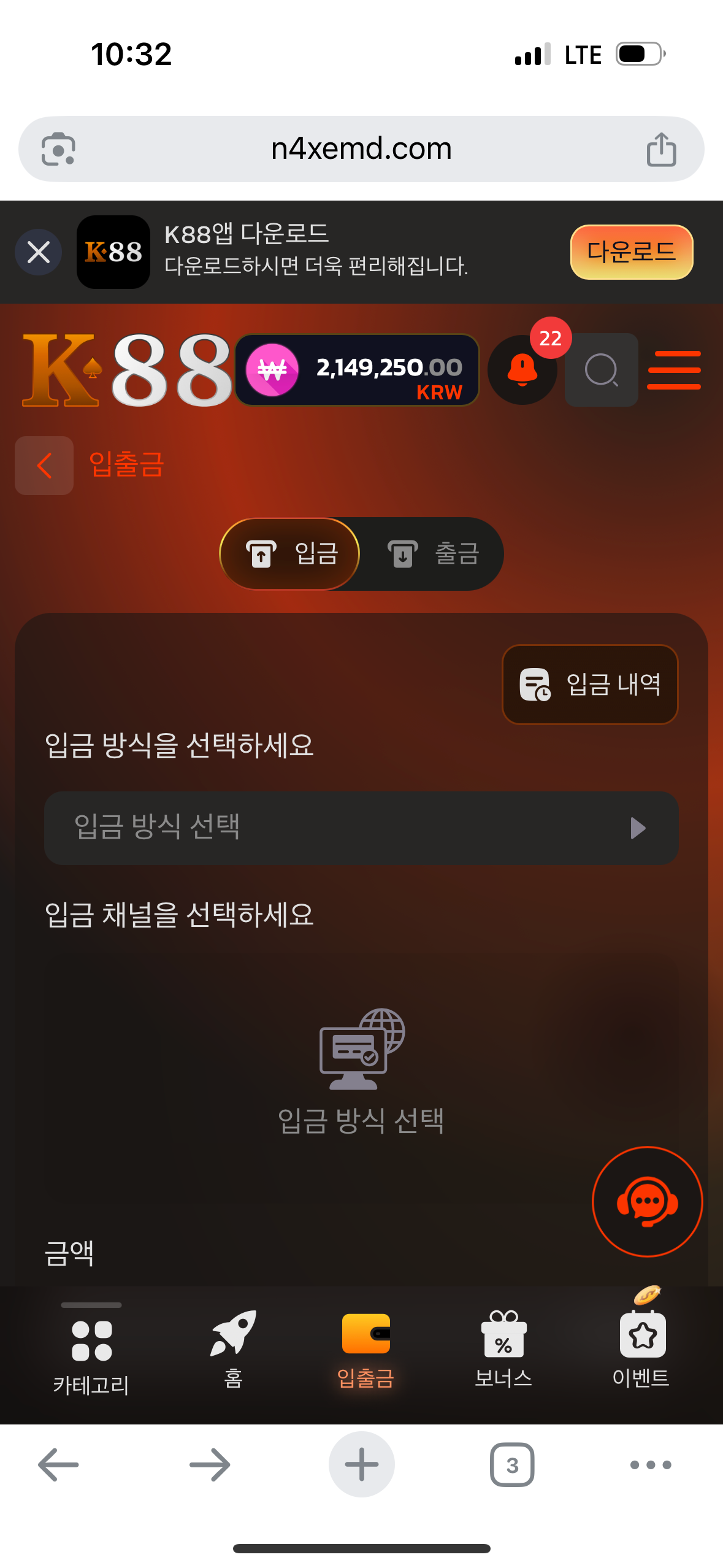
Task: Open the hamburger menu
Action: tap(674, 370)
